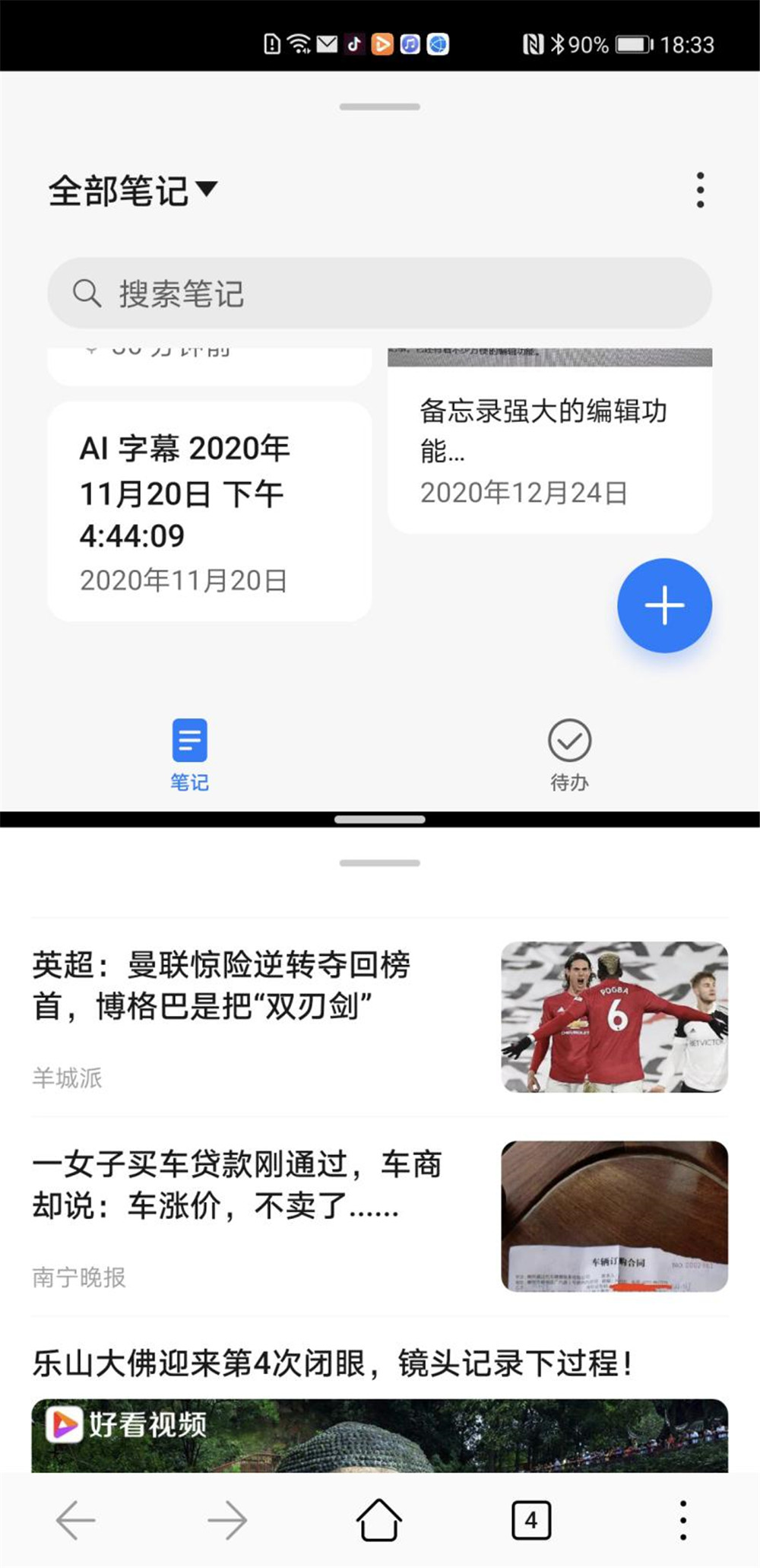Switch to the 待办 tab
This screenshot has height=1568, width=760.
pos(569,754)
